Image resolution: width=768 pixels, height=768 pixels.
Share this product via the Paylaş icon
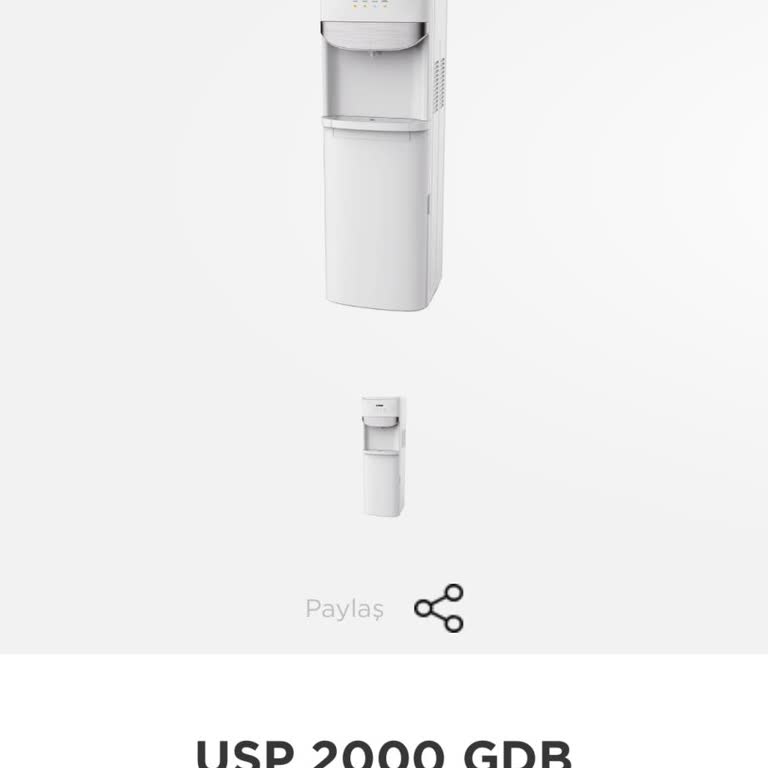pyautogui.click(x=439, y=608)
